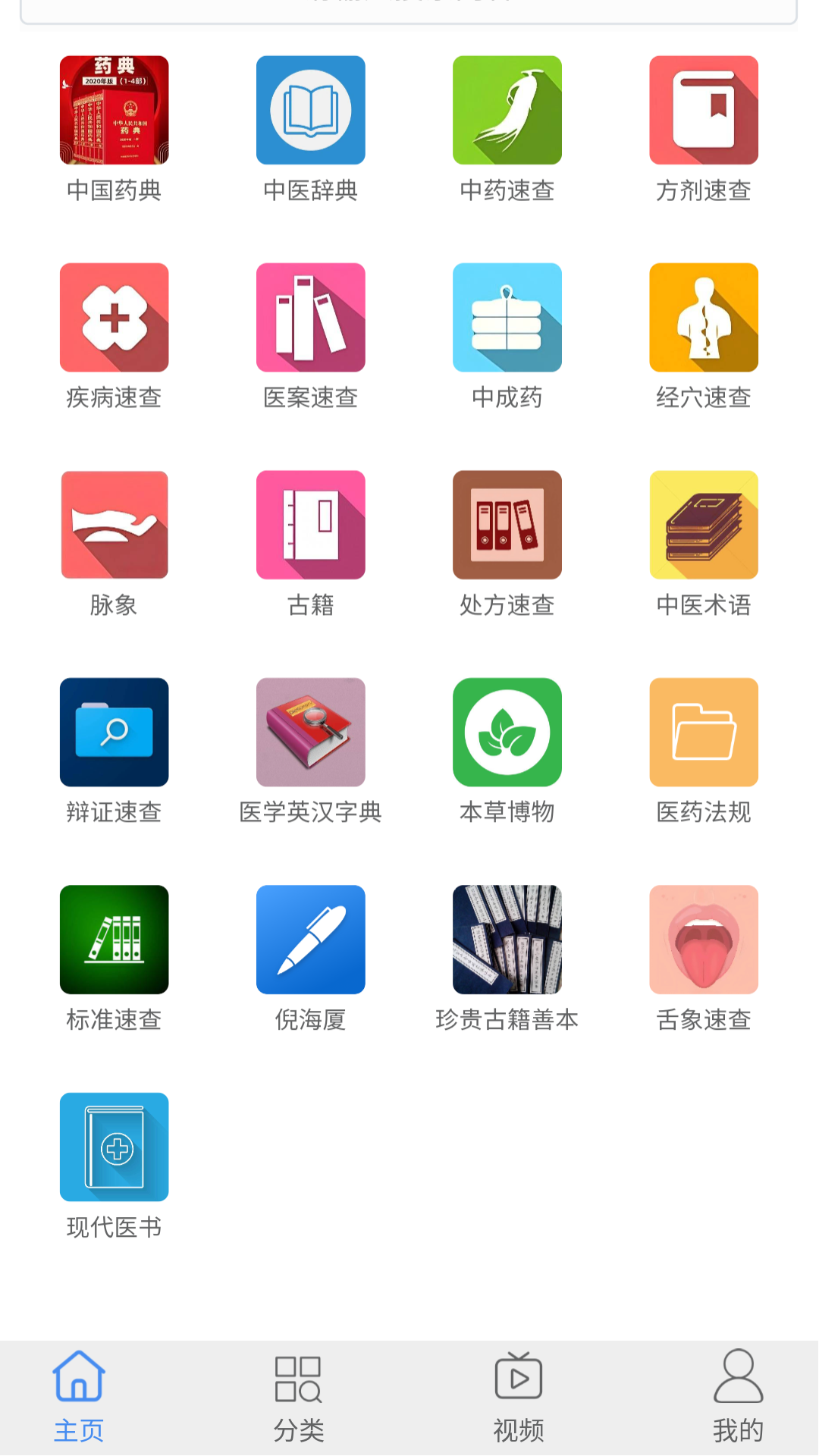Image resolution: width=819 pixels, height=1456 pixels.
Task: Open the 中国药典 (Chinese Pharmacopoeia) icon
Action: tap(114, 109)
